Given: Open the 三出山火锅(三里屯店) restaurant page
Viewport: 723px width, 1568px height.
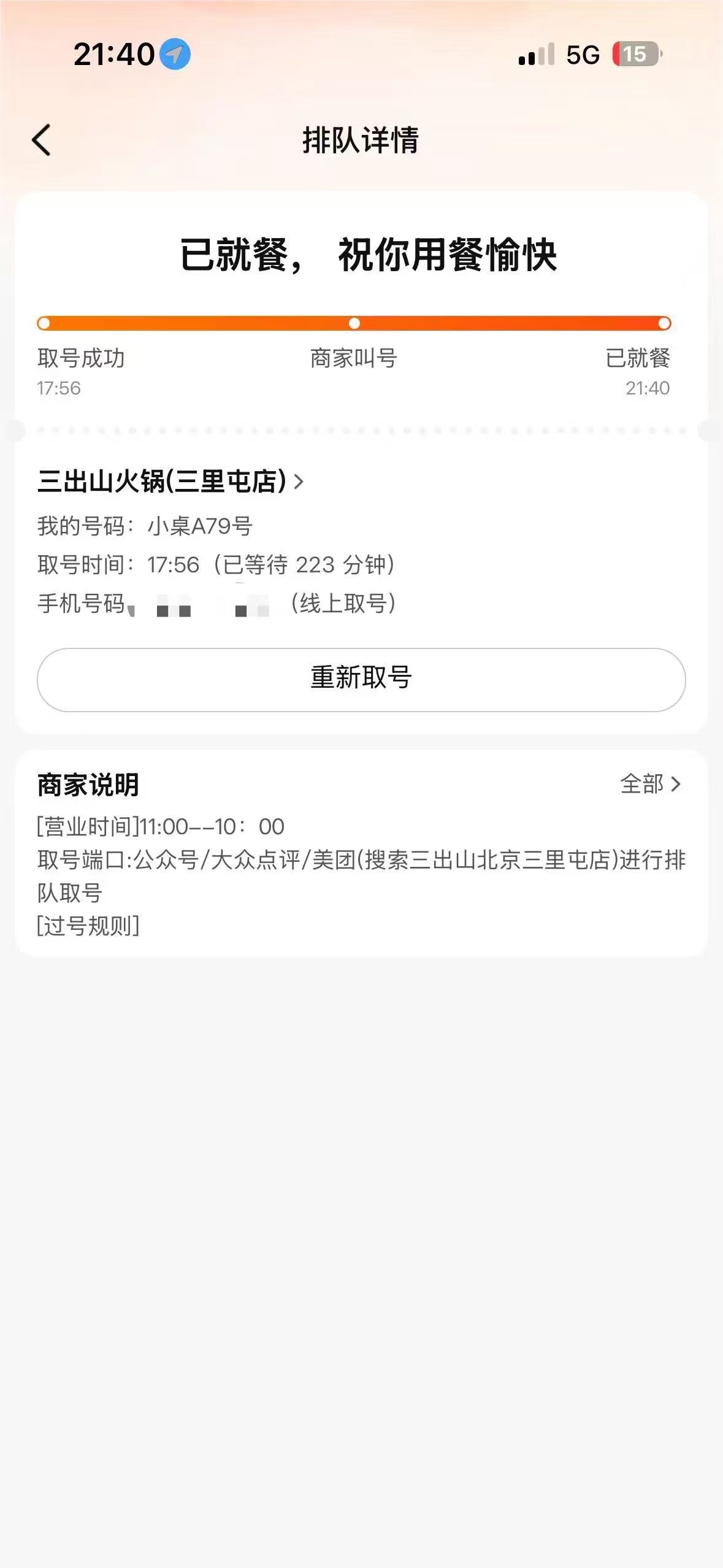Looking at the screenshot, I should pyautogui.click(x=170, y=481).
